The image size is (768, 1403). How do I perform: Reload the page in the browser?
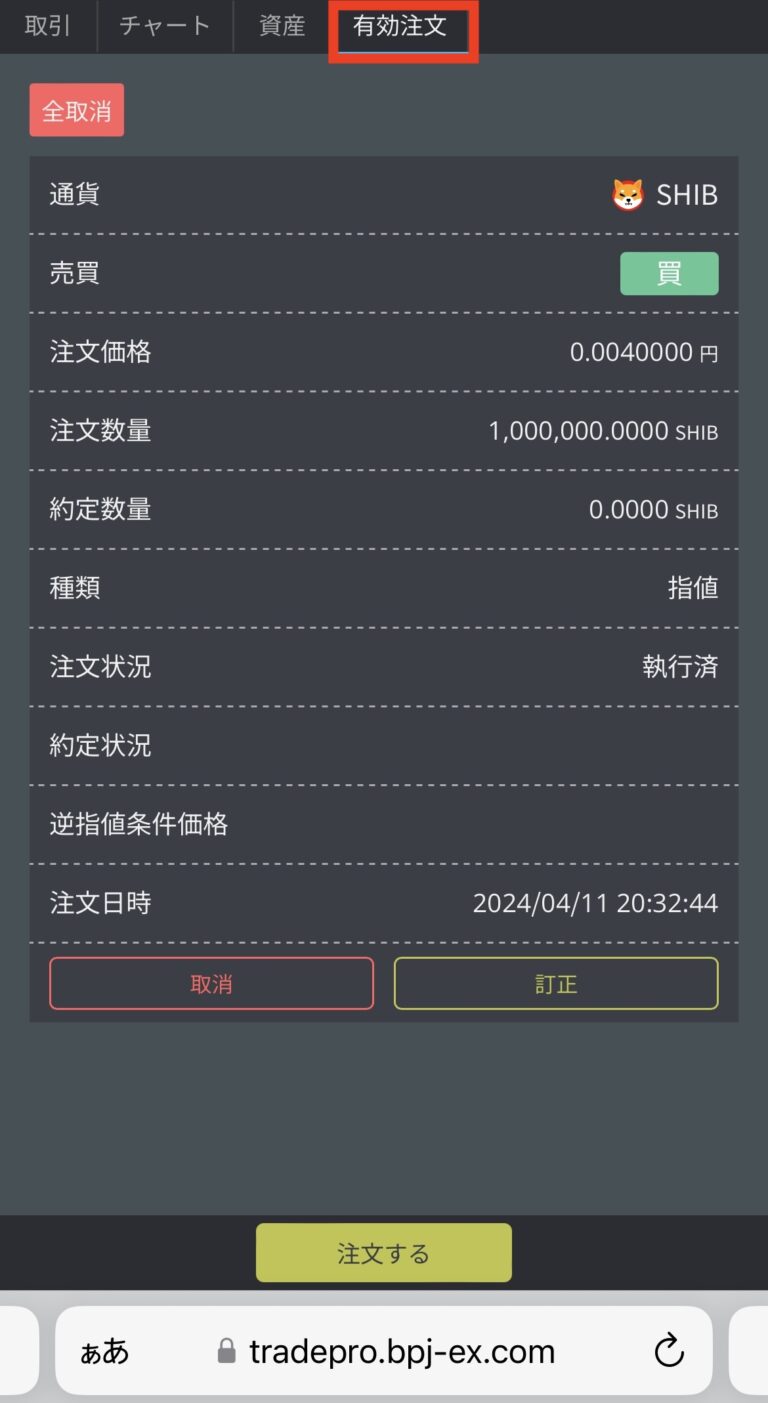pos(669,1351)
